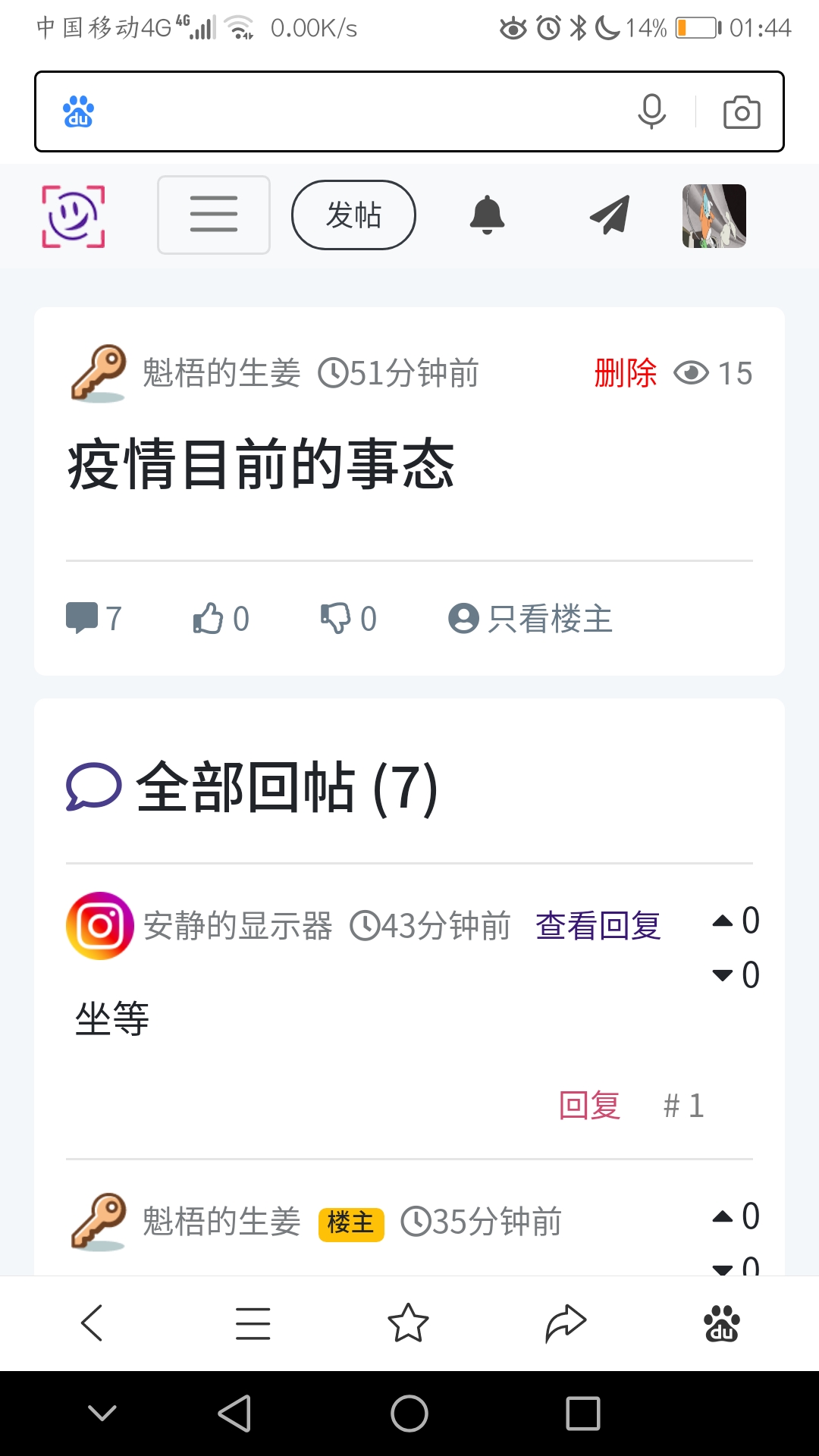Dislike the post 疫情目前的事态

pyautogui.click(x=347, y=618)
